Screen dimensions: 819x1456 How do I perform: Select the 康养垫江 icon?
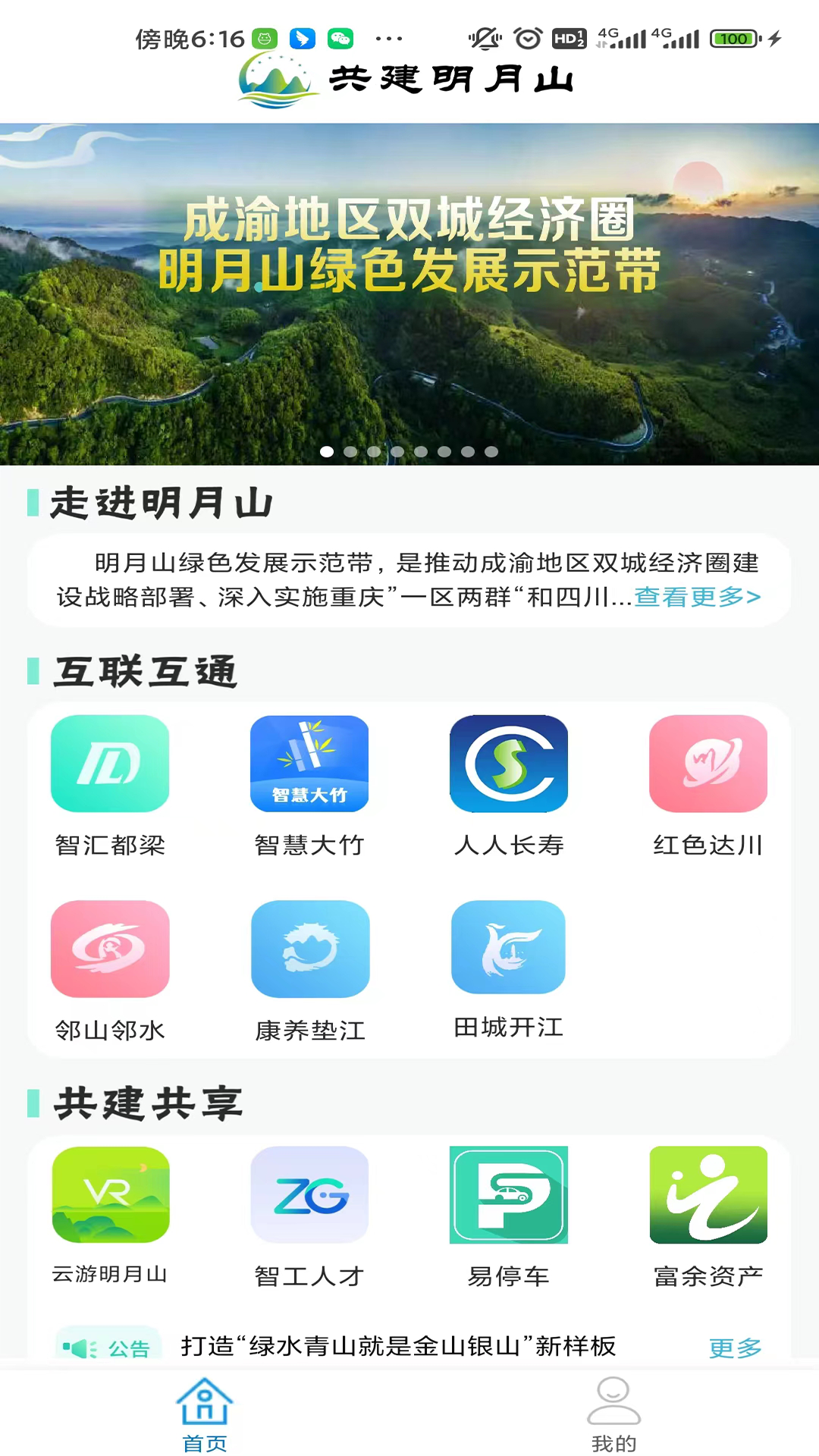point(309,948)
